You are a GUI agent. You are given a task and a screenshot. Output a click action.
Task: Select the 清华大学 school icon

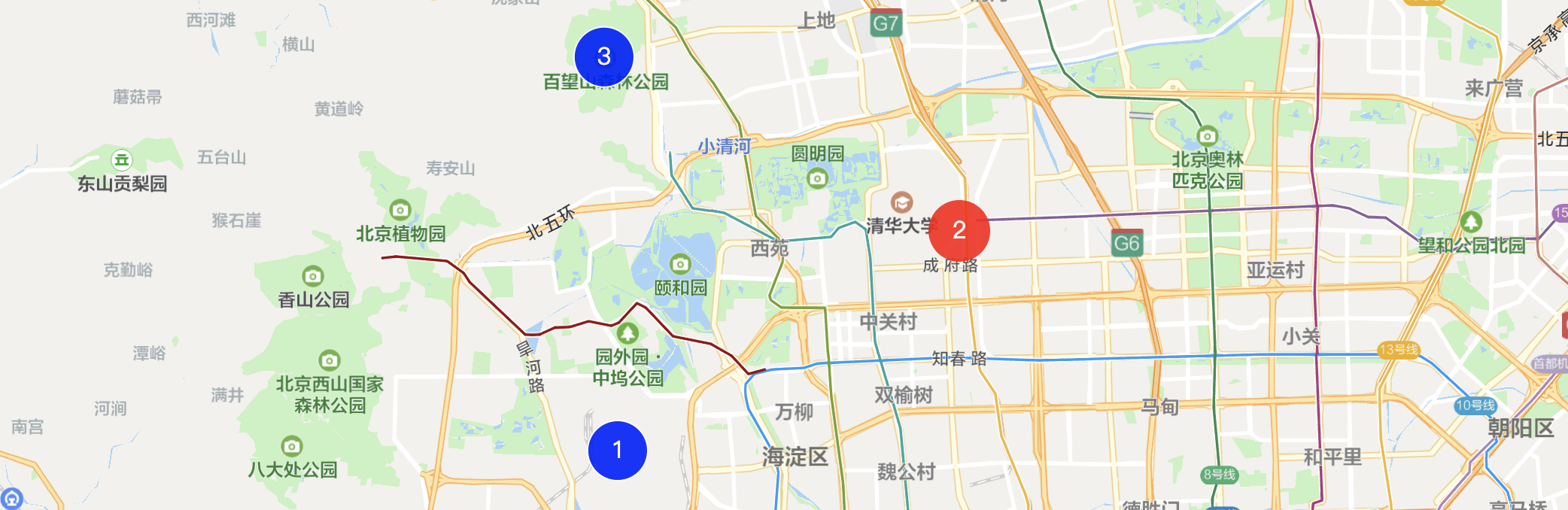tap(901, 202)
